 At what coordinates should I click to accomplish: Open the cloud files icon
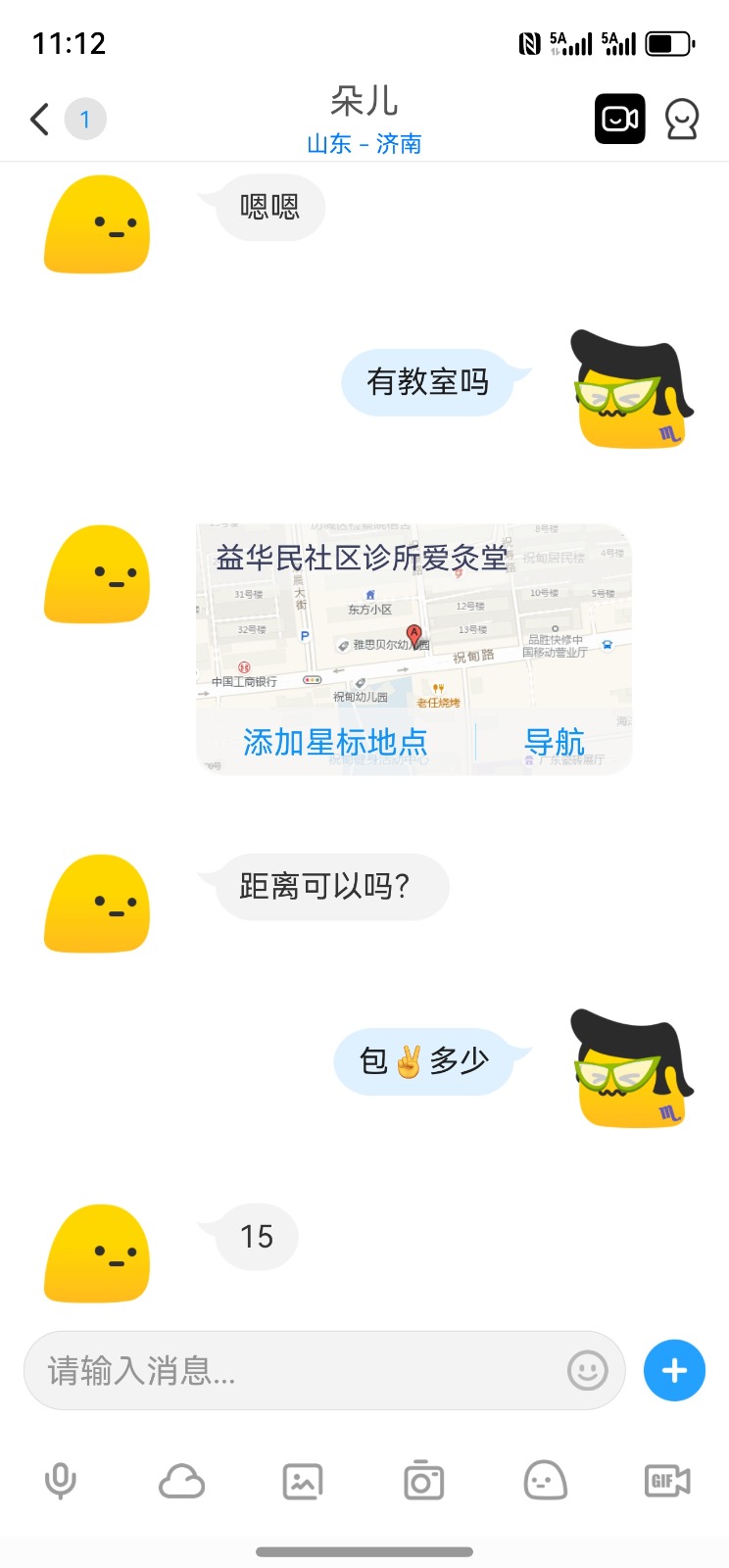tap(182, 1481)
